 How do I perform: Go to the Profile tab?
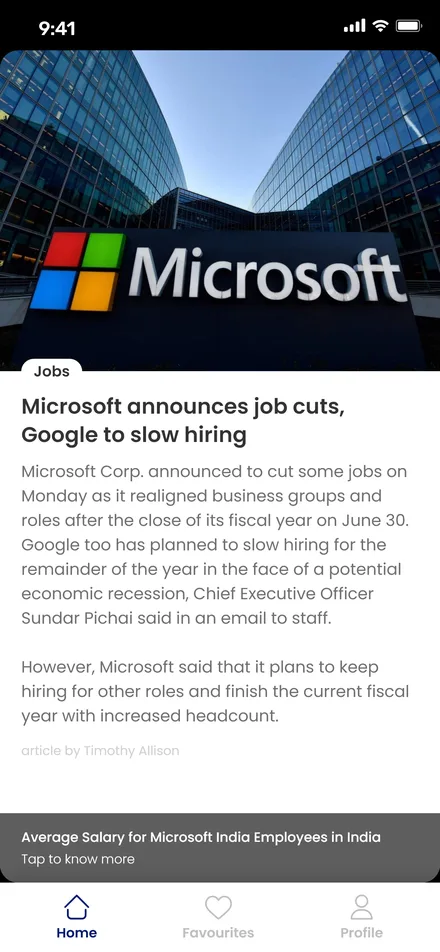(361, 917)
